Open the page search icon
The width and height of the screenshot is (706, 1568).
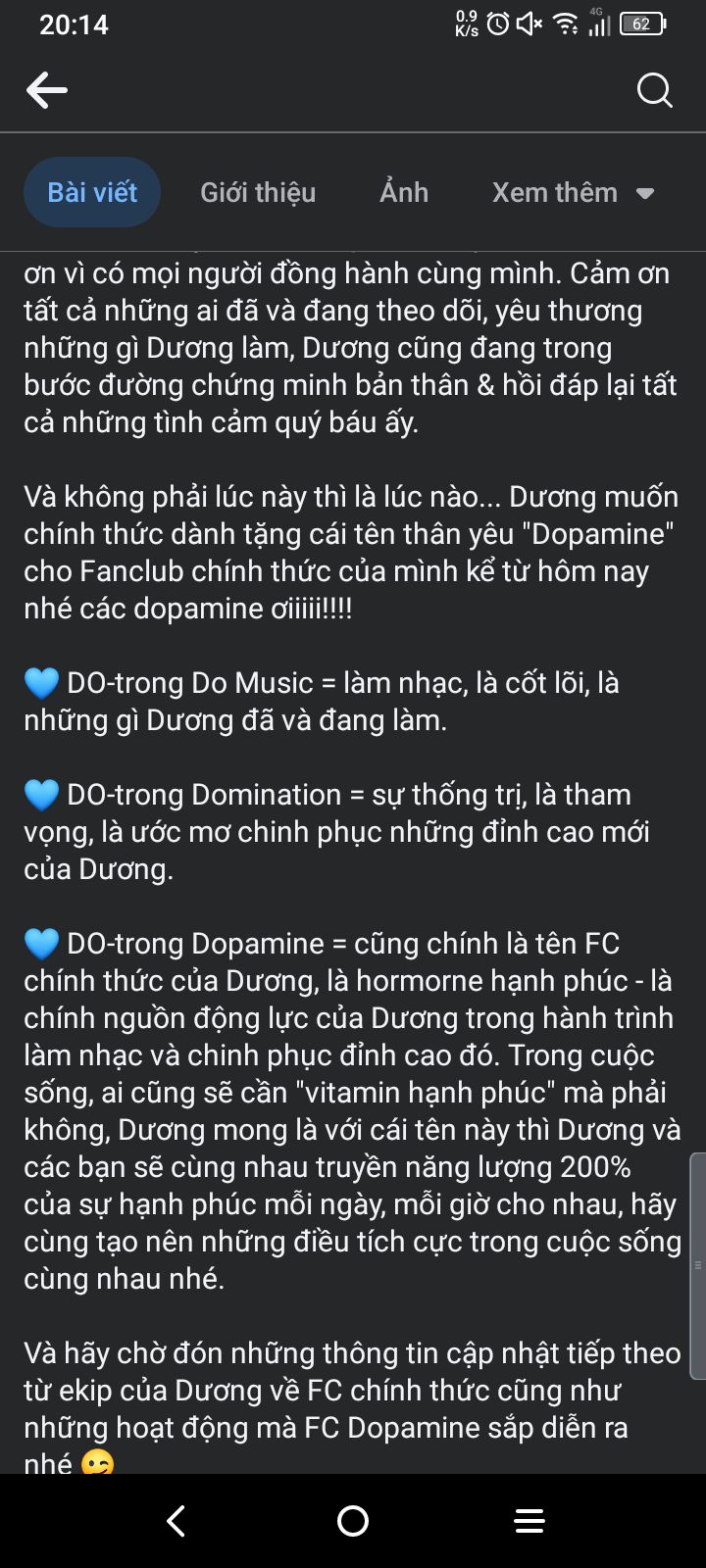(x=654, y=90)
